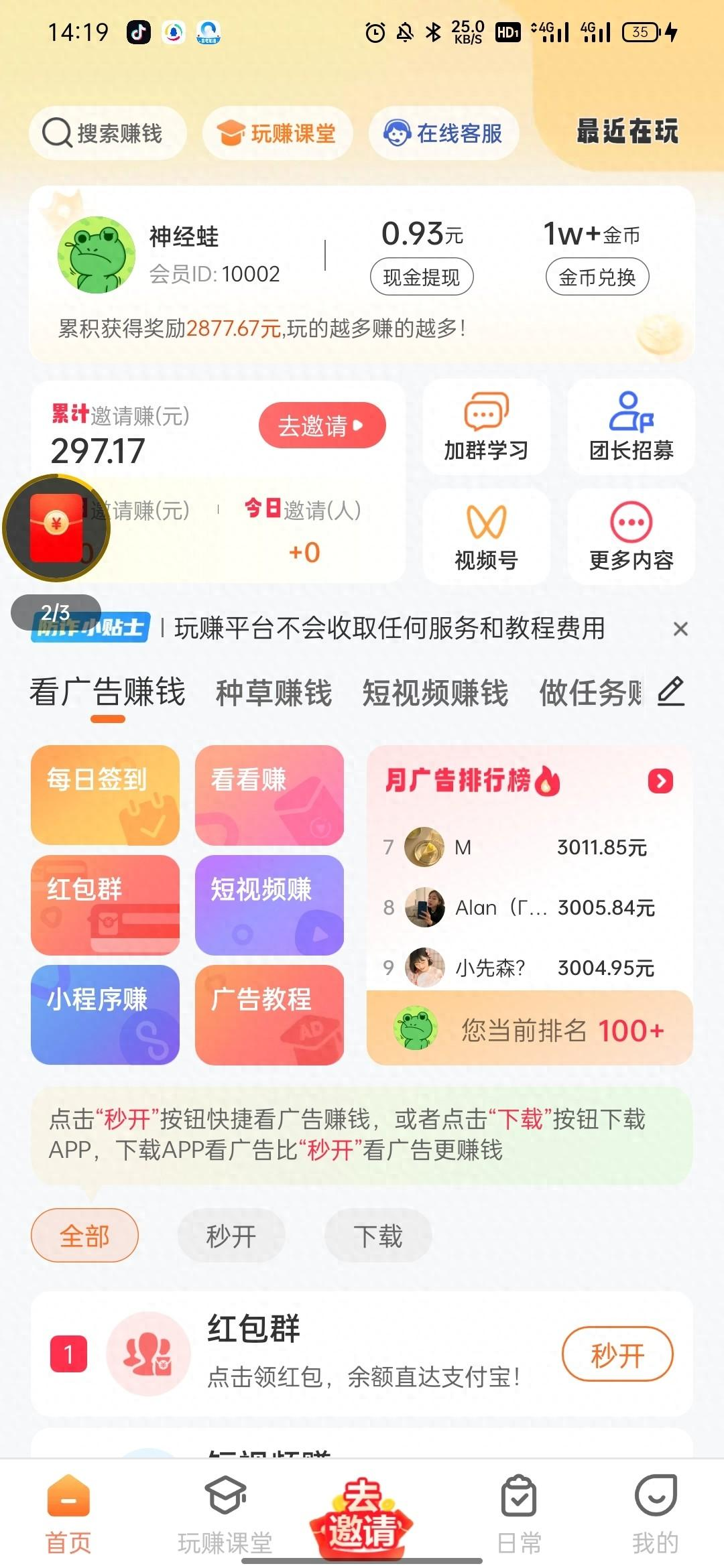Tap the 金币兑换 exchange button
Viewport: 724px width, 1568px height.
click(597, 277)
